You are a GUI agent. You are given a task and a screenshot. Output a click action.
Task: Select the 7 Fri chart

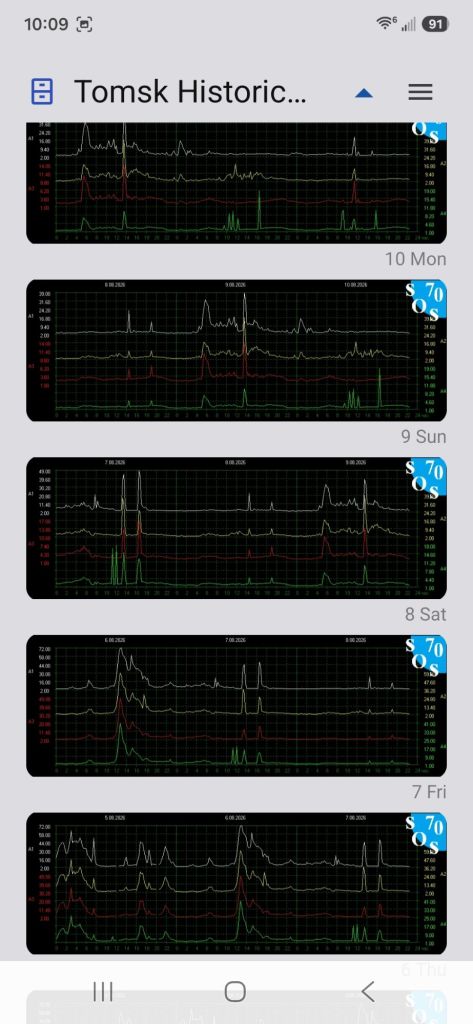[x=236, y=705]
